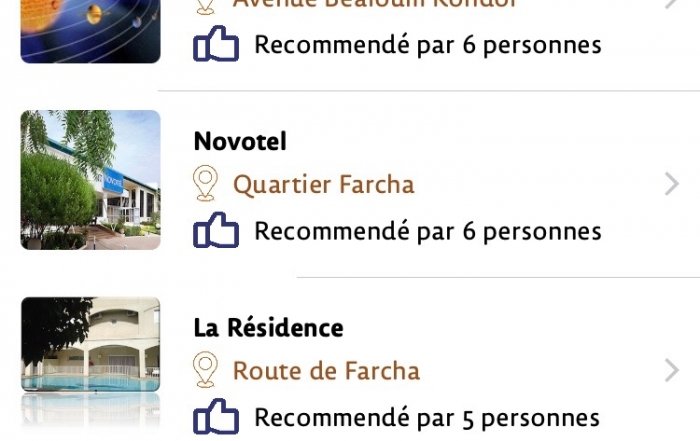Tap the chevron on the Novotel row
700x441 pixels.
[671, 184]
